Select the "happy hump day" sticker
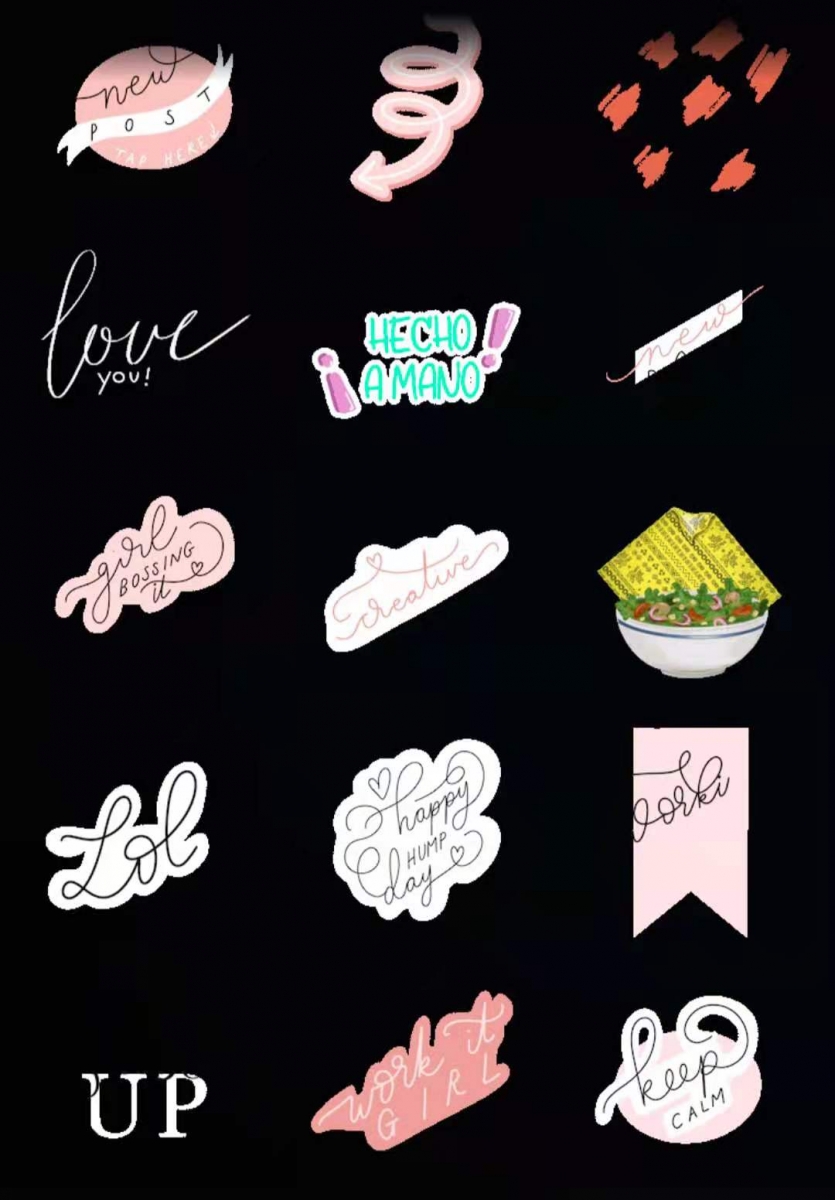The height and width of the screenshot is (1200, 835). point(416,828)
